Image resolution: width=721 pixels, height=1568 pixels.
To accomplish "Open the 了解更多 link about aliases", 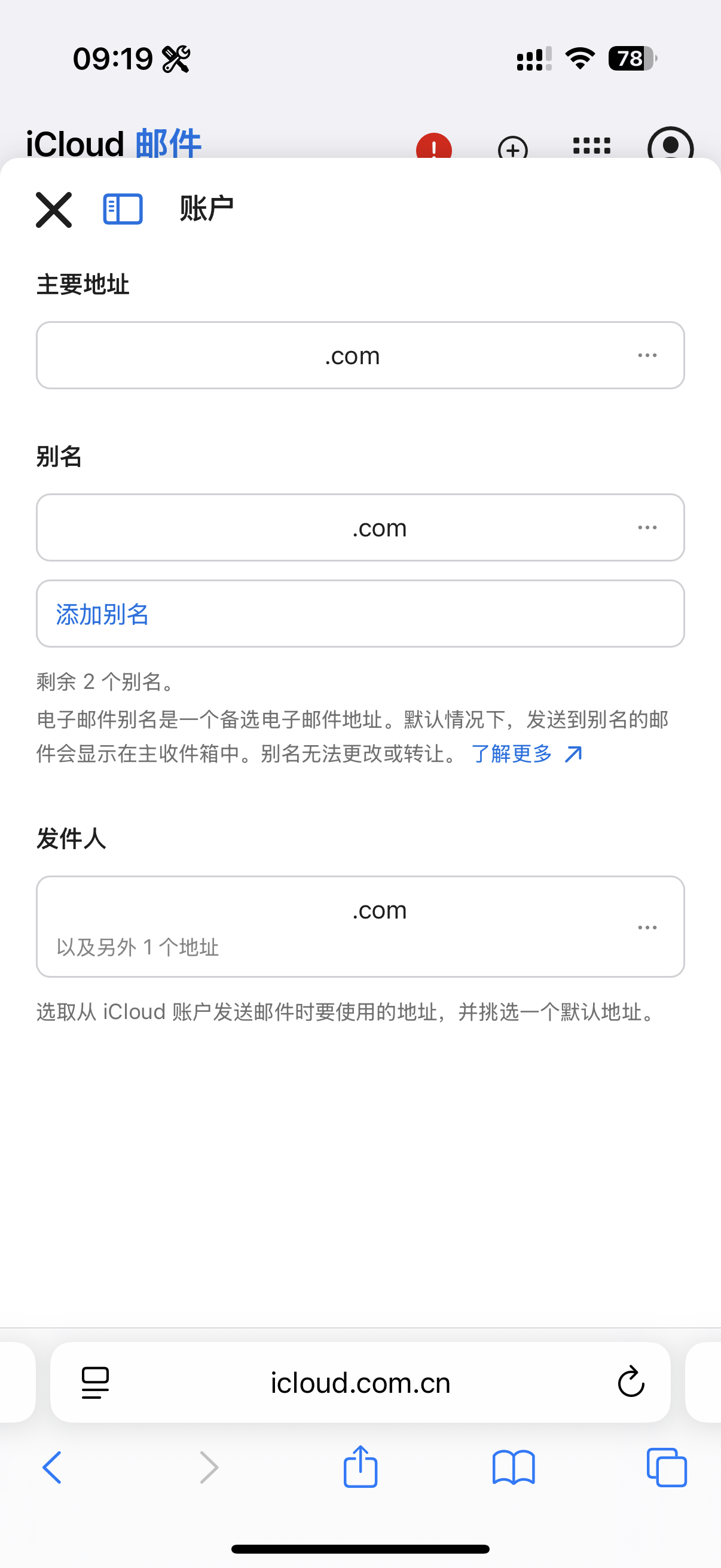I will (x=526, y=754).
